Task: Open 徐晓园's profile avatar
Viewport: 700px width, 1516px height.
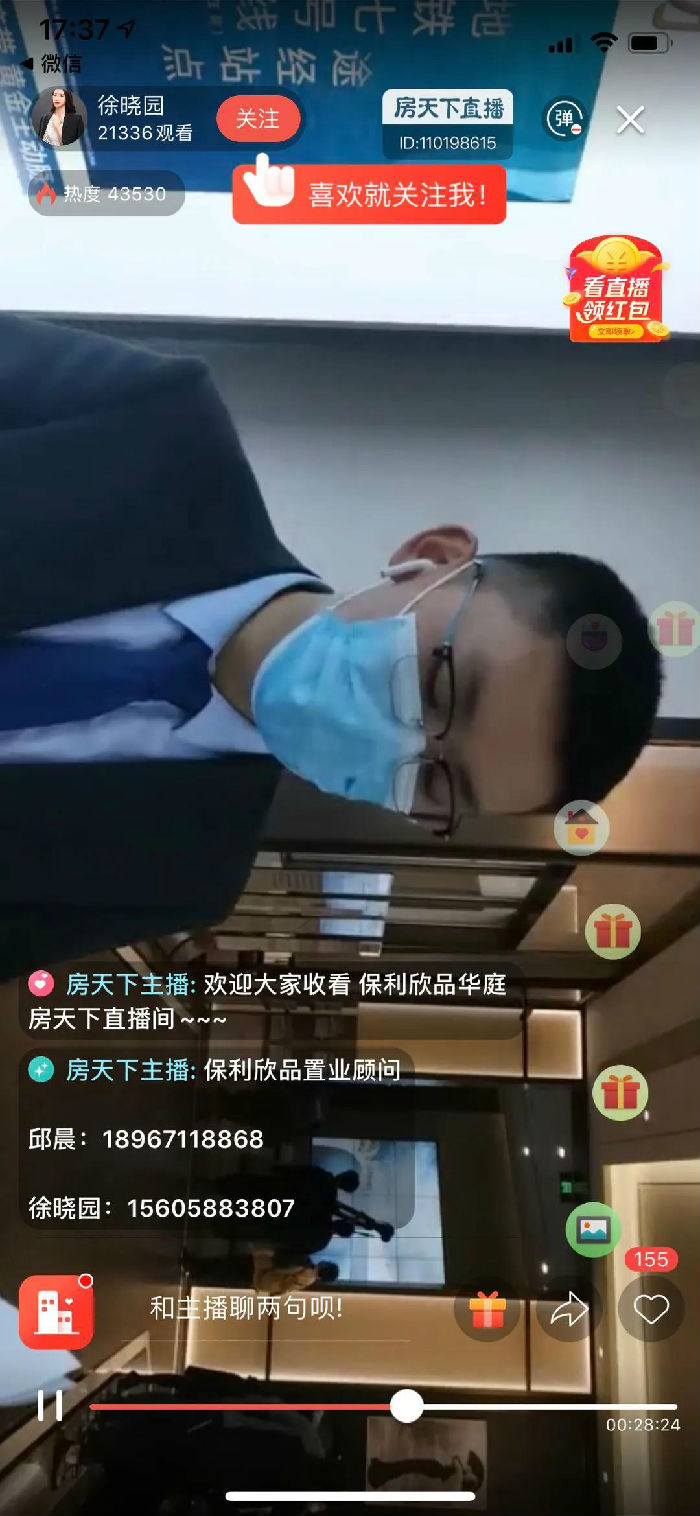Action: tap(60, 117)
